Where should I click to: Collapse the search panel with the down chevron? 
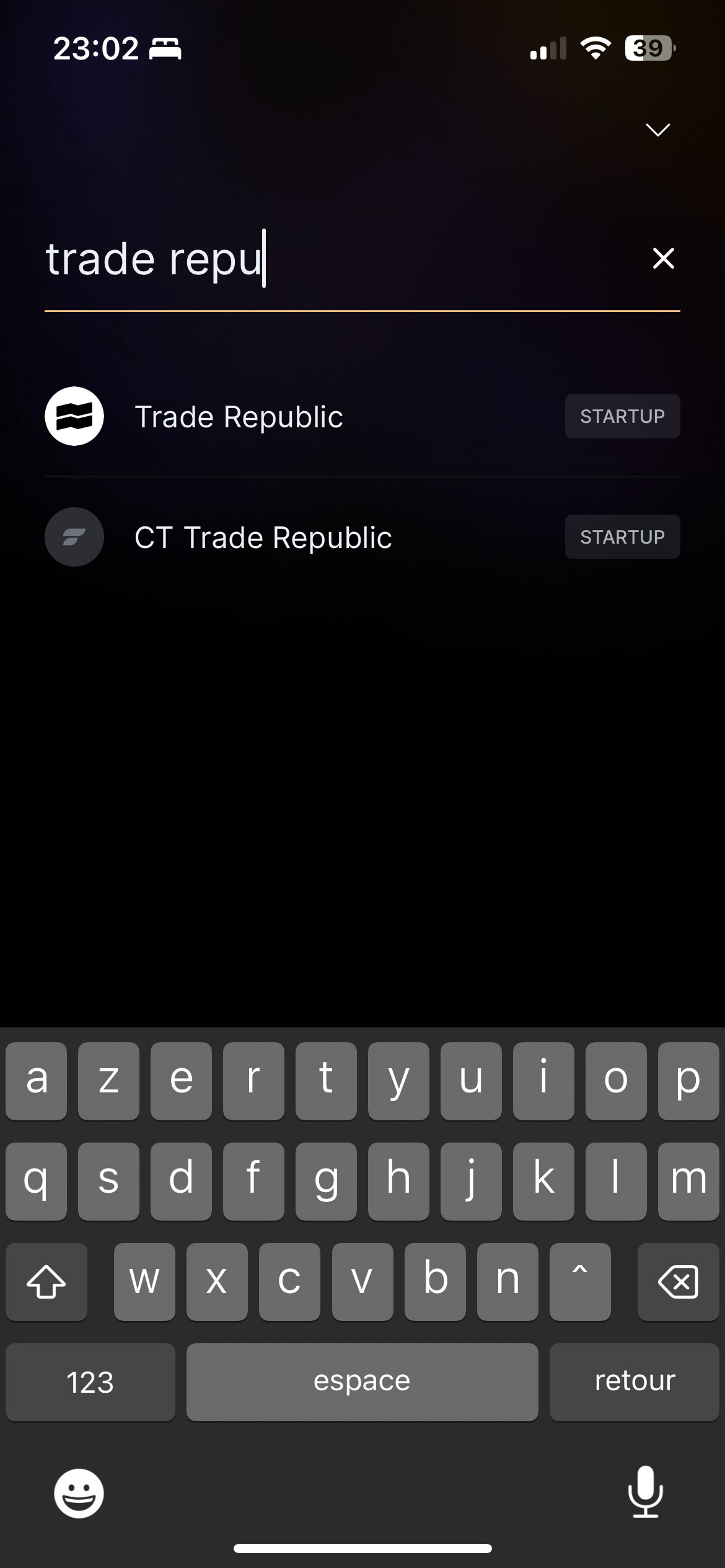657,129
